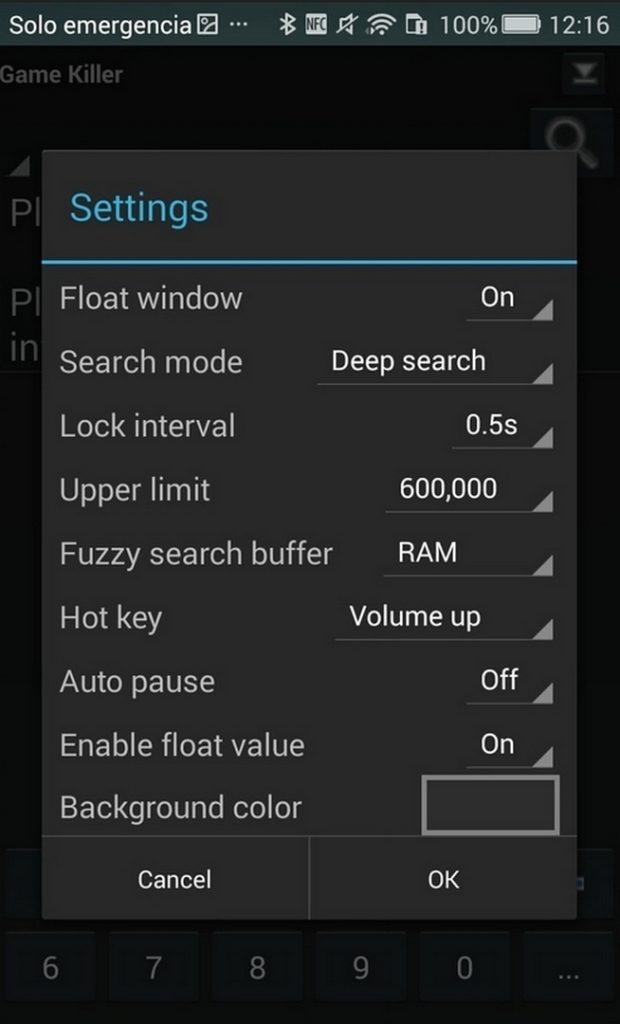Pick a Background color swatch

click(491, 805)
